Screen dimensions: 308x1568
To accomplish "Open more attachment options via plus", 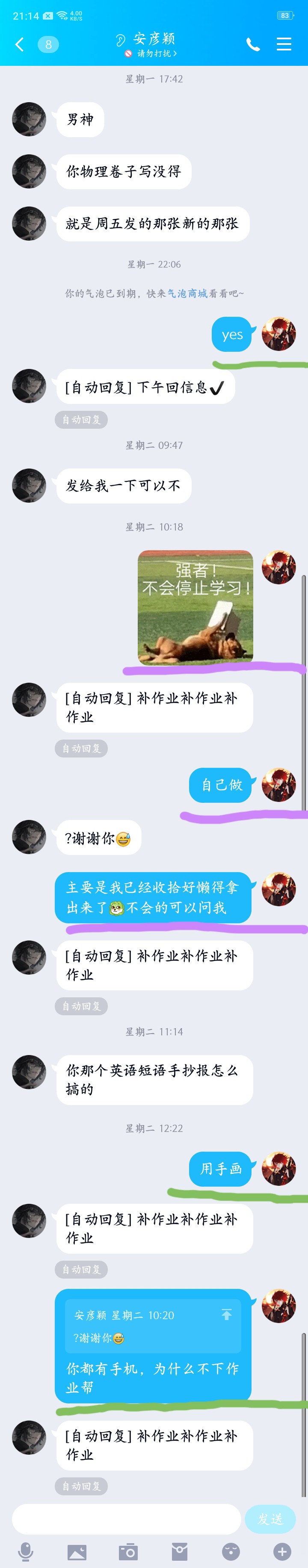I will 282,1552.
